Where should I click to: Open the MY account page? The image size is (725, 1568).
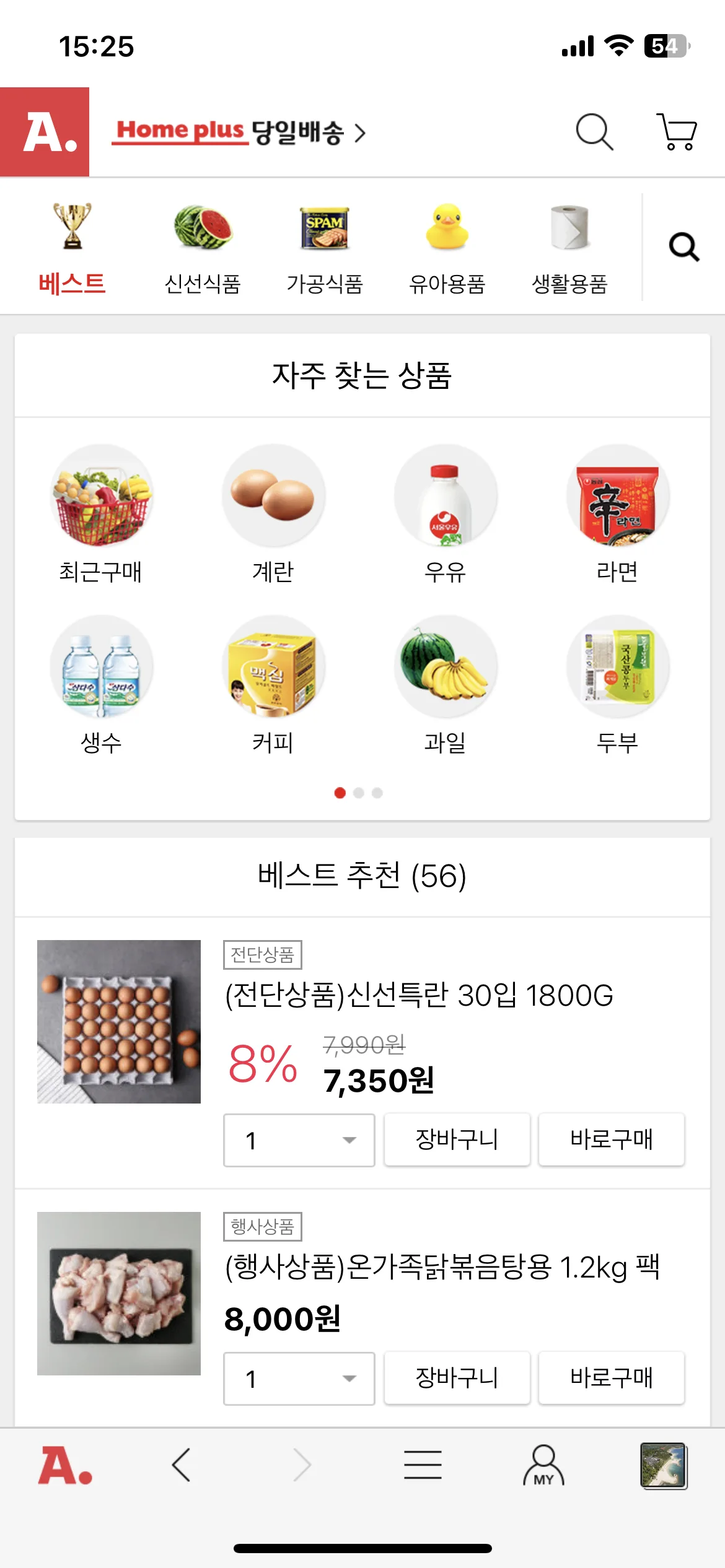tap(543, 1466)
